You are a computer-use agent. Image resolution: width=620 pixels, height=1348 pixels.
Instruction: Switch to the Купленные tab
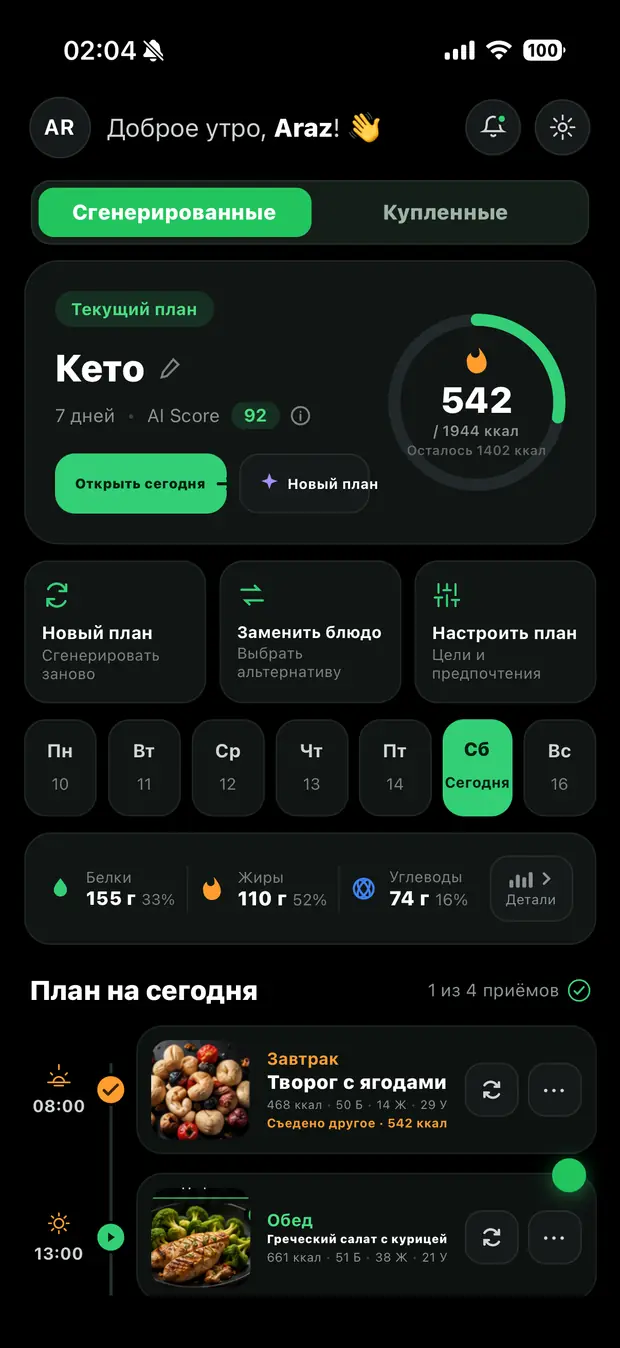point(445,212)
